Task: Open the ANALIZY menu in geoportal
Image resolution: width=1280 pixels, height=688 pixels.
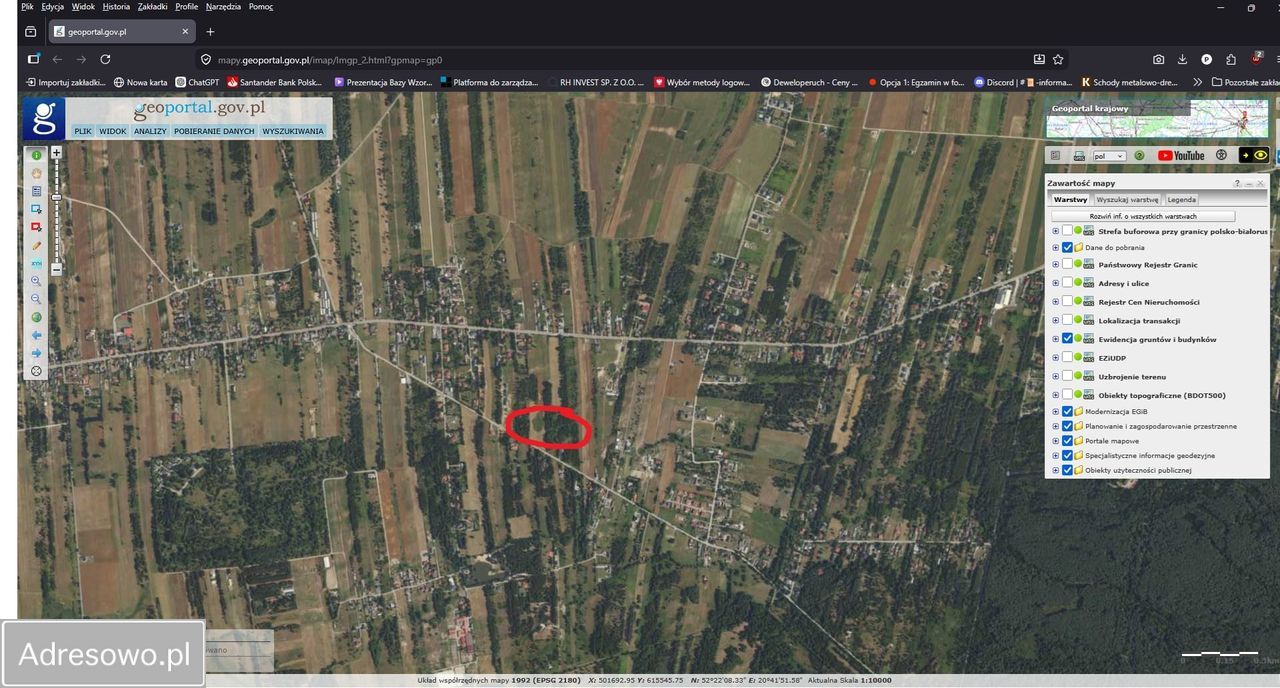Action: 150,131
